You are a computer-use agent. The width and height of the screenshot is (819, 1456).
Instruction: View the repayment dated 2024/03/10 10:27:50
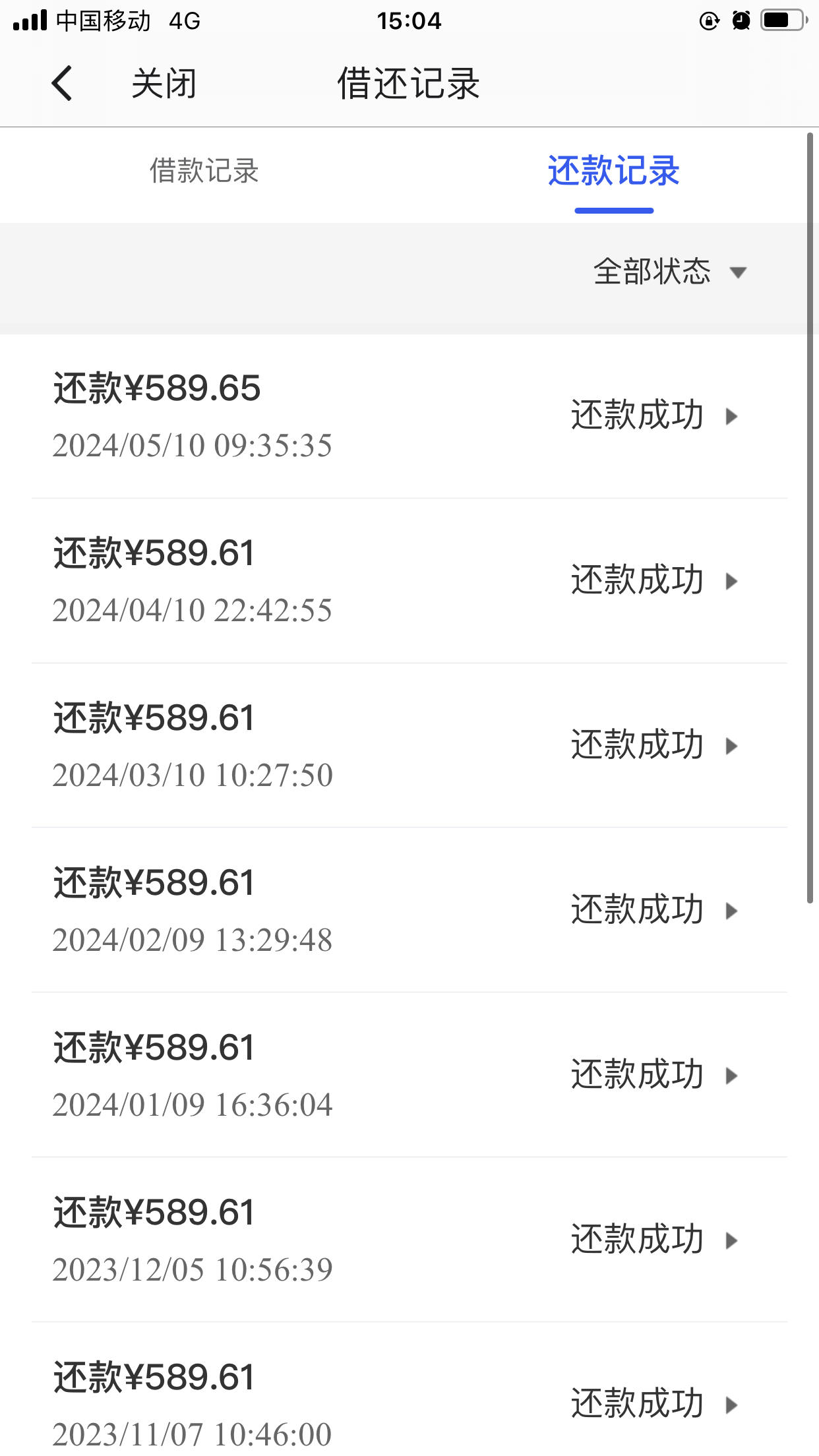pyautogui.click(x=409, y=746)
